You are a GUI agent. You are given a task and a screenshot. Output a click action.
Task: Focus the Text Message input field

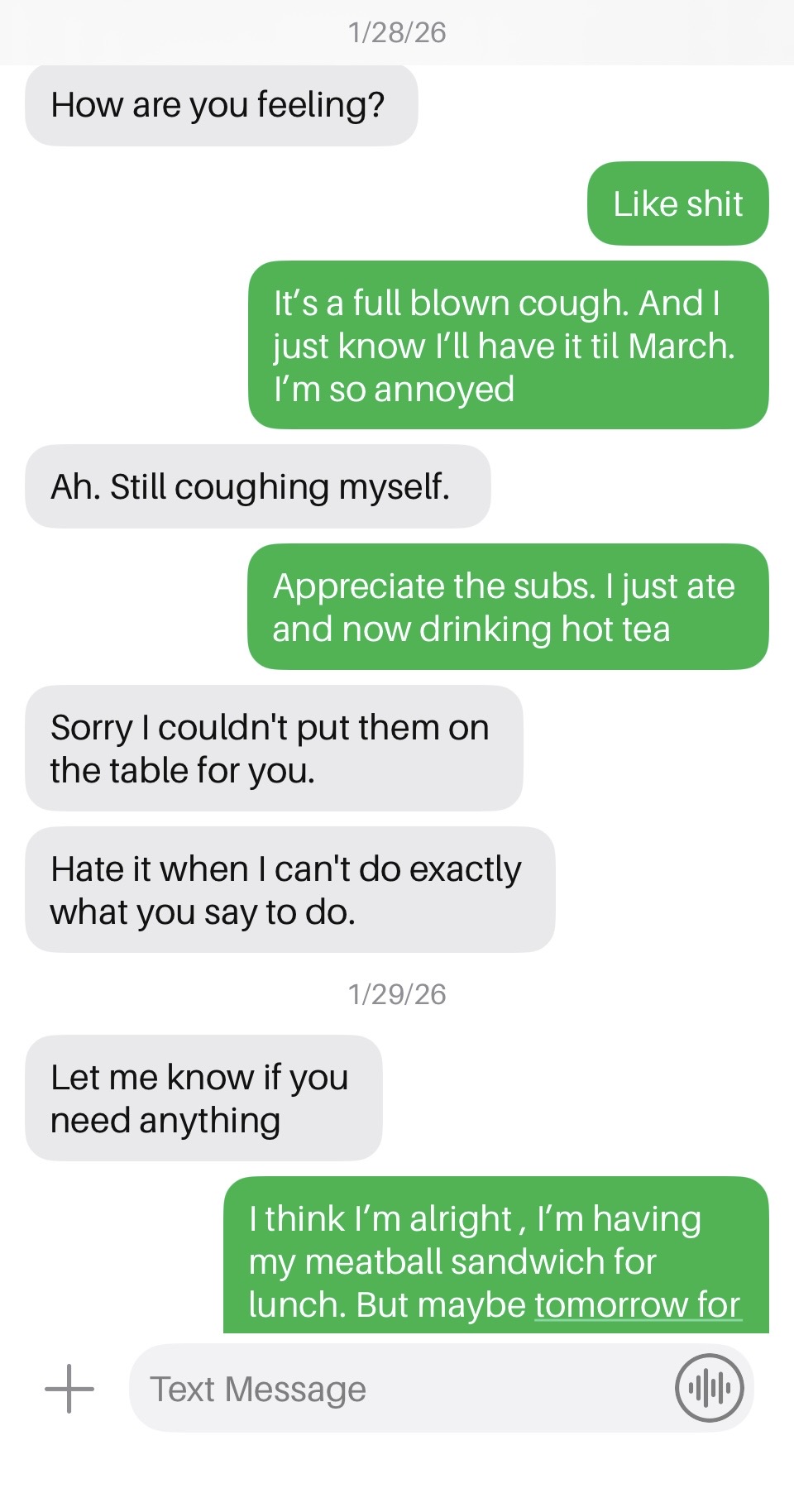coord(397,1389)
